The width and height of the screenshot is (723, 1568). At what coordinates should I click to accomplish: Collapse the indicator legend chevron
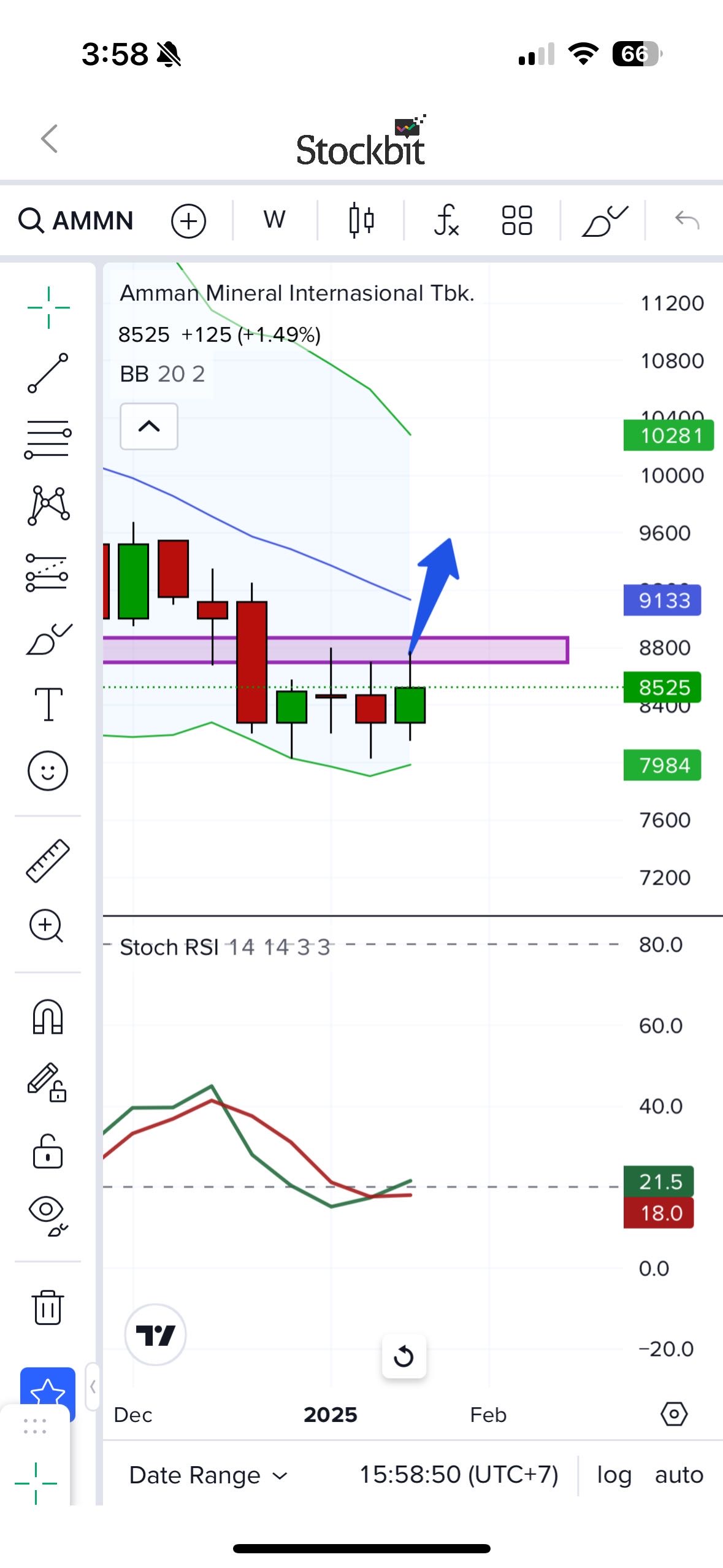(149, 426)
